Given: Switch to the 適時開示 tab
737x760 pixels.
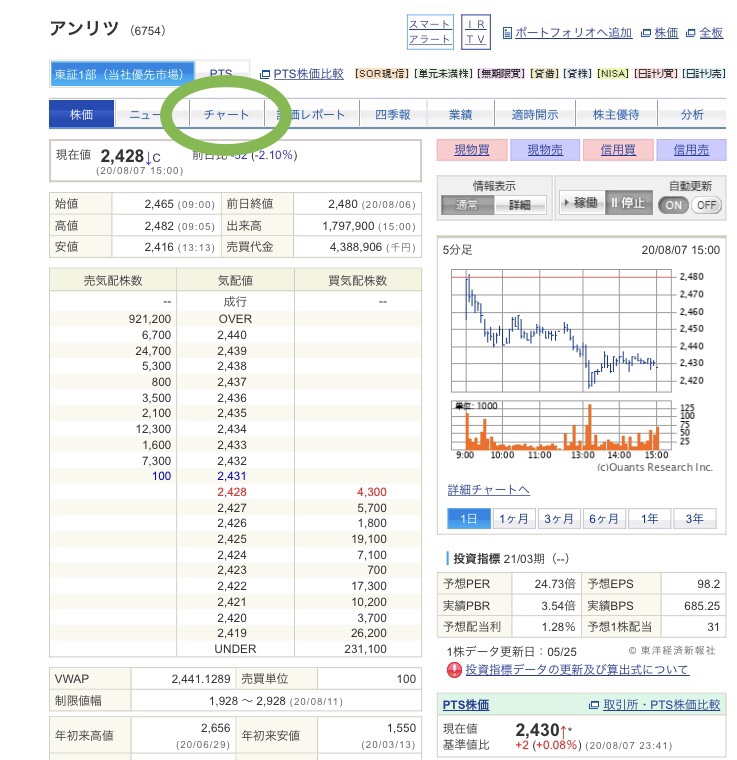Looking at the screenshot, I should tap(534, 114).
